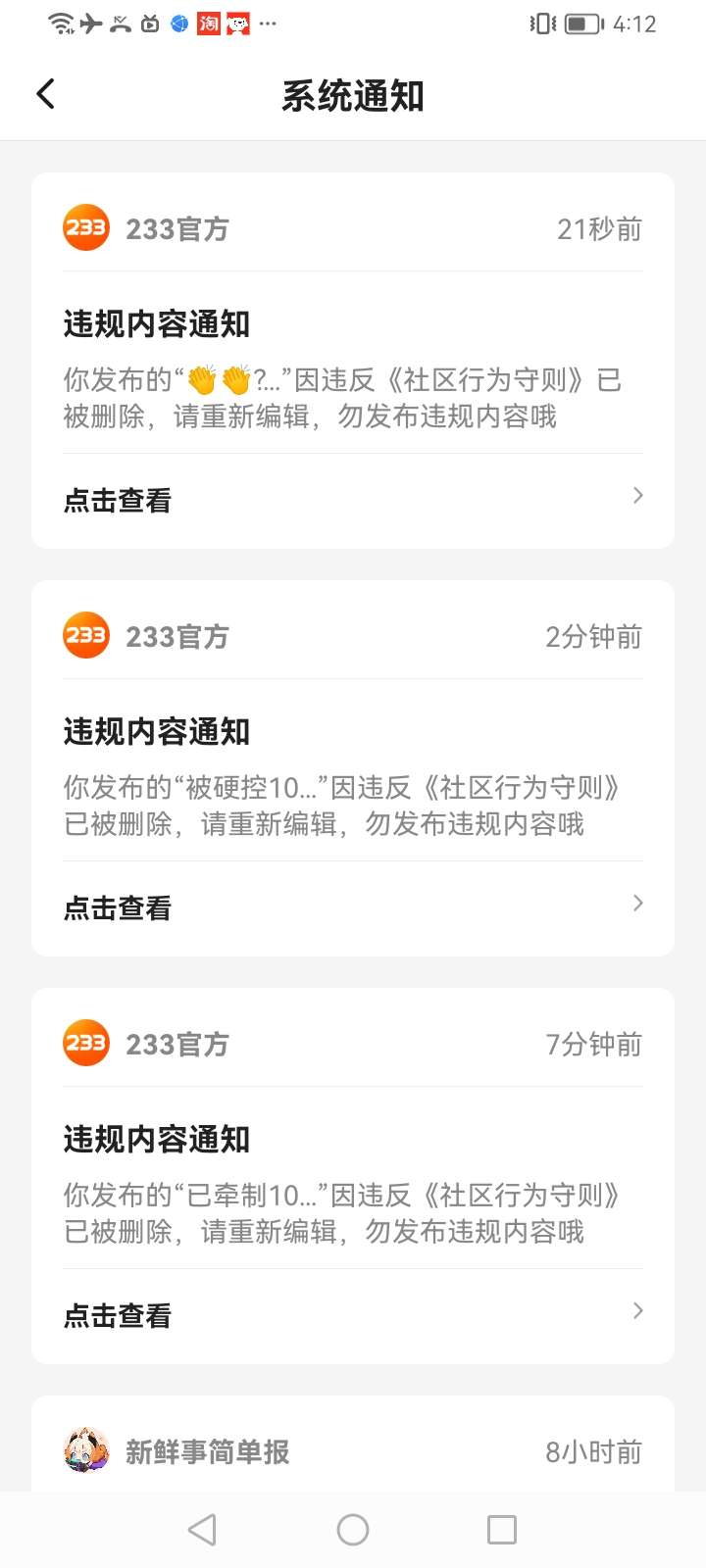Open the 新鲜事简单报 notification card
706x1568 pixels.
(353, 1450)
